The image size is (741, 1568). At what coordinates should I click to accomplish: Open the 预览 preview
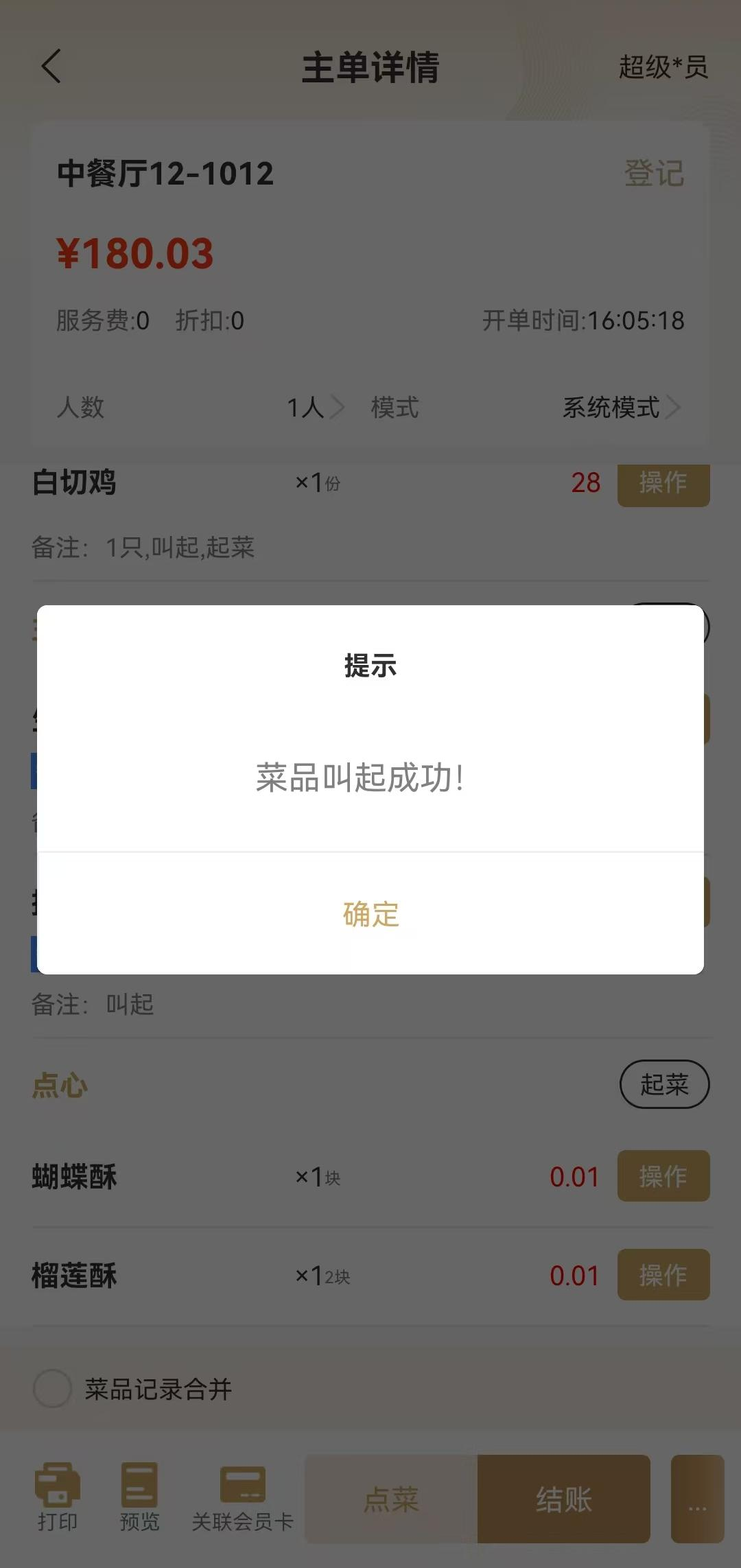(139, 1498)
